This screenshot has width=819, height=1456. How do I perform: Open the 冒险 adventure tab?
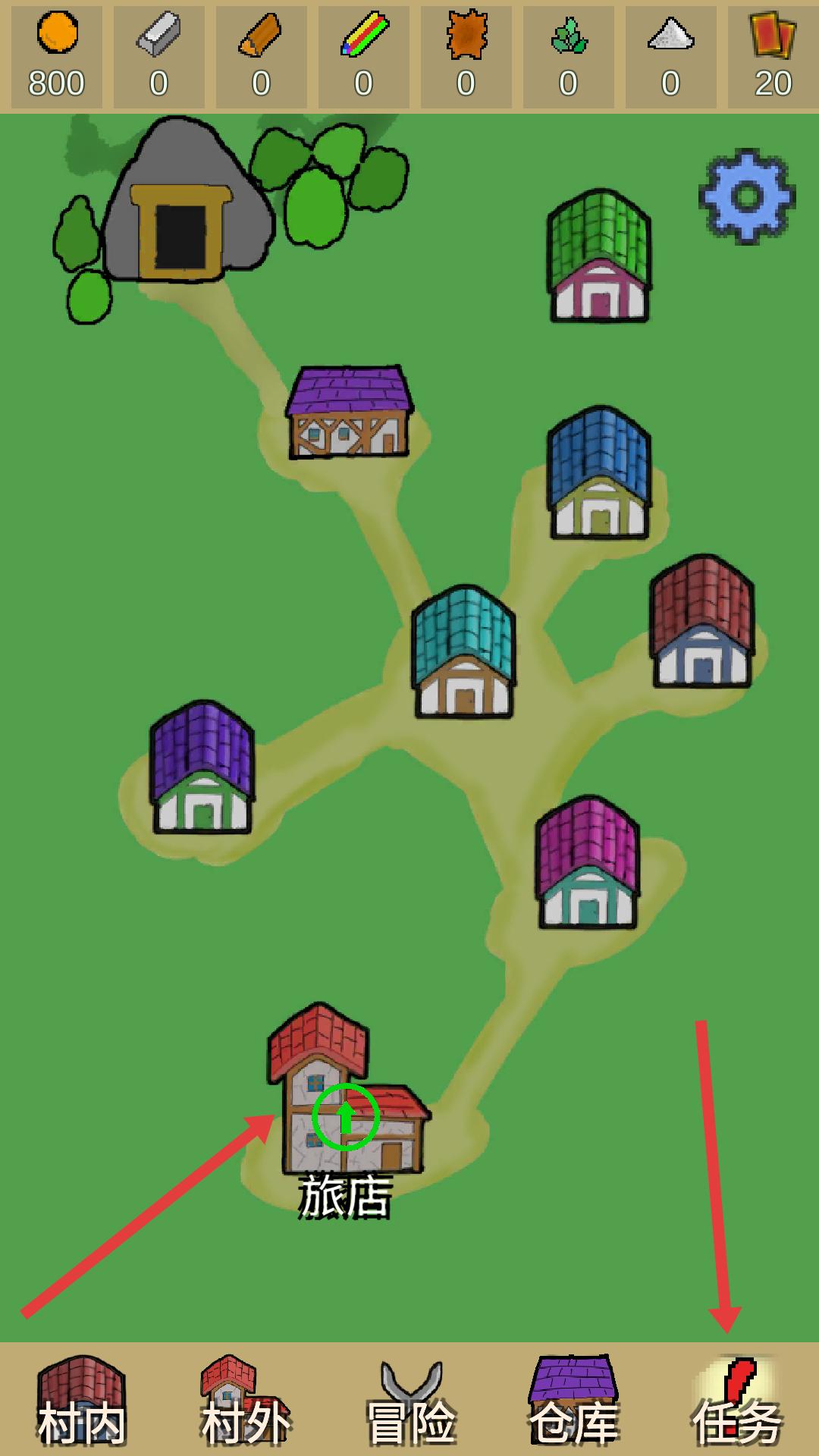point(410,1403)
